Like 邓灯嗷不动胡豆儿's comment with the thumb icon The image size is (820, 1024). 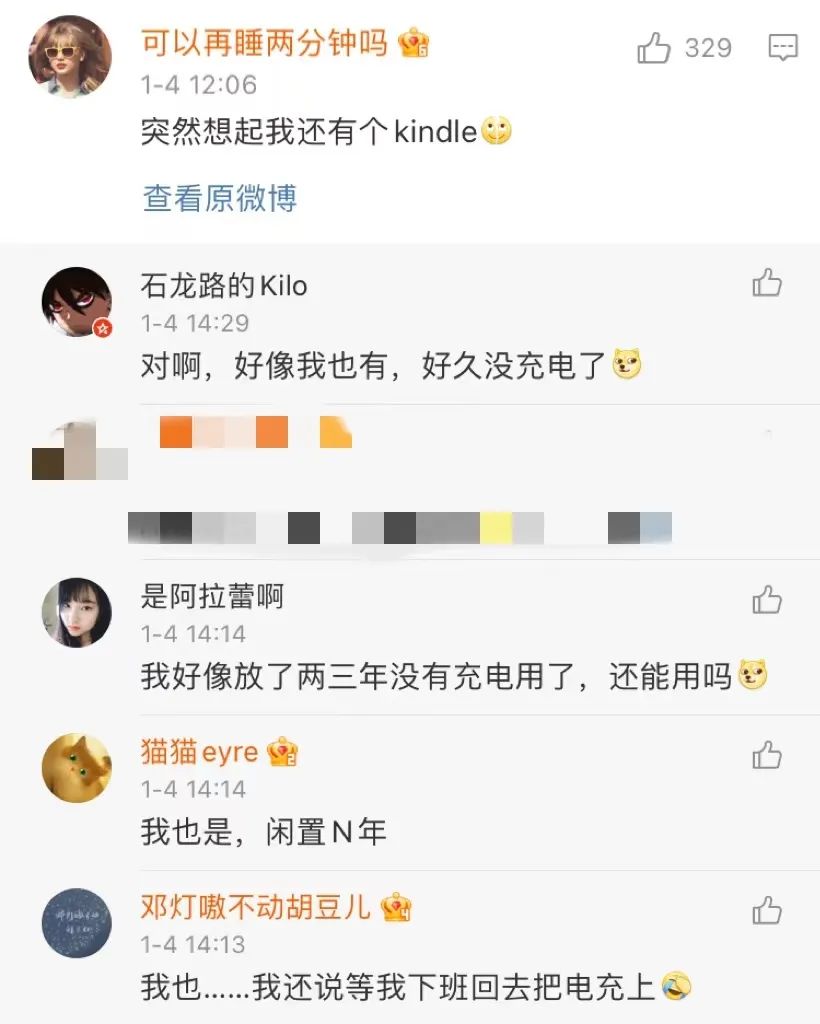(x=767, y=908)
